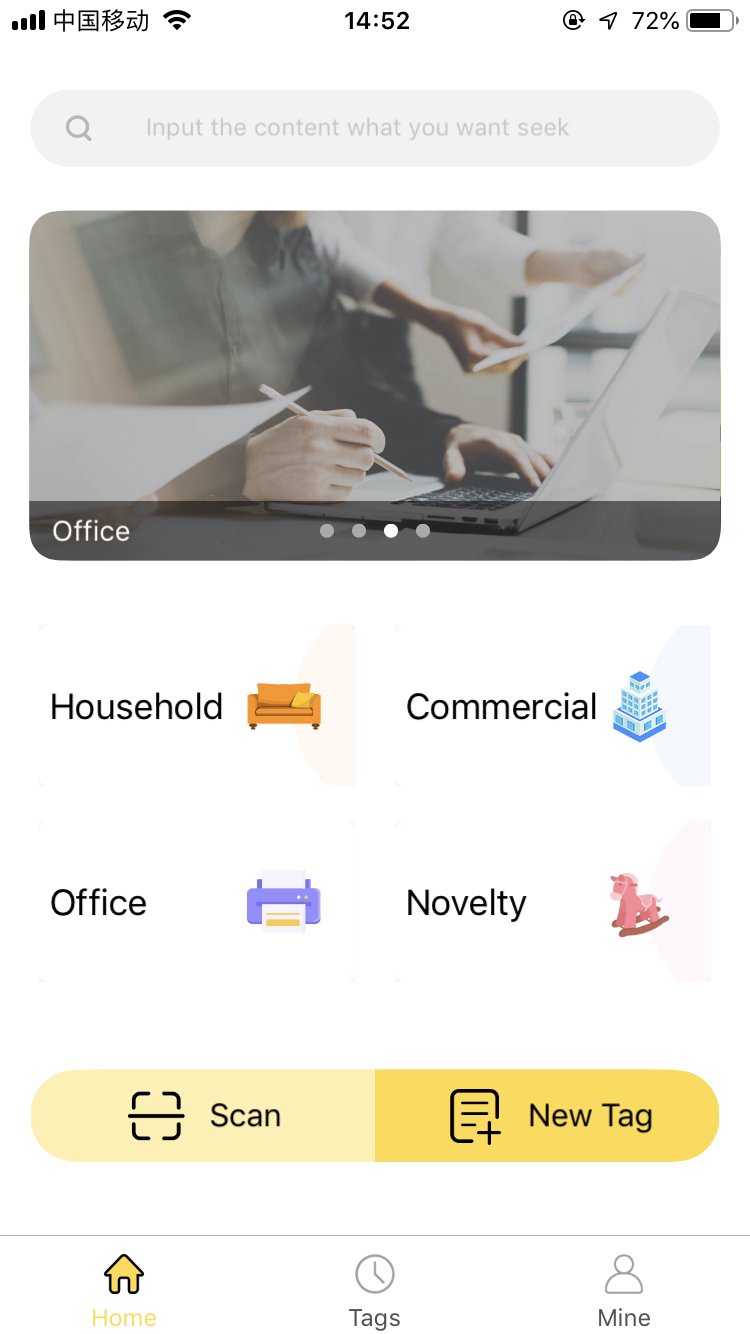Tap the search input field
The image size is (750, 1334).
click(x=375, y=127)
